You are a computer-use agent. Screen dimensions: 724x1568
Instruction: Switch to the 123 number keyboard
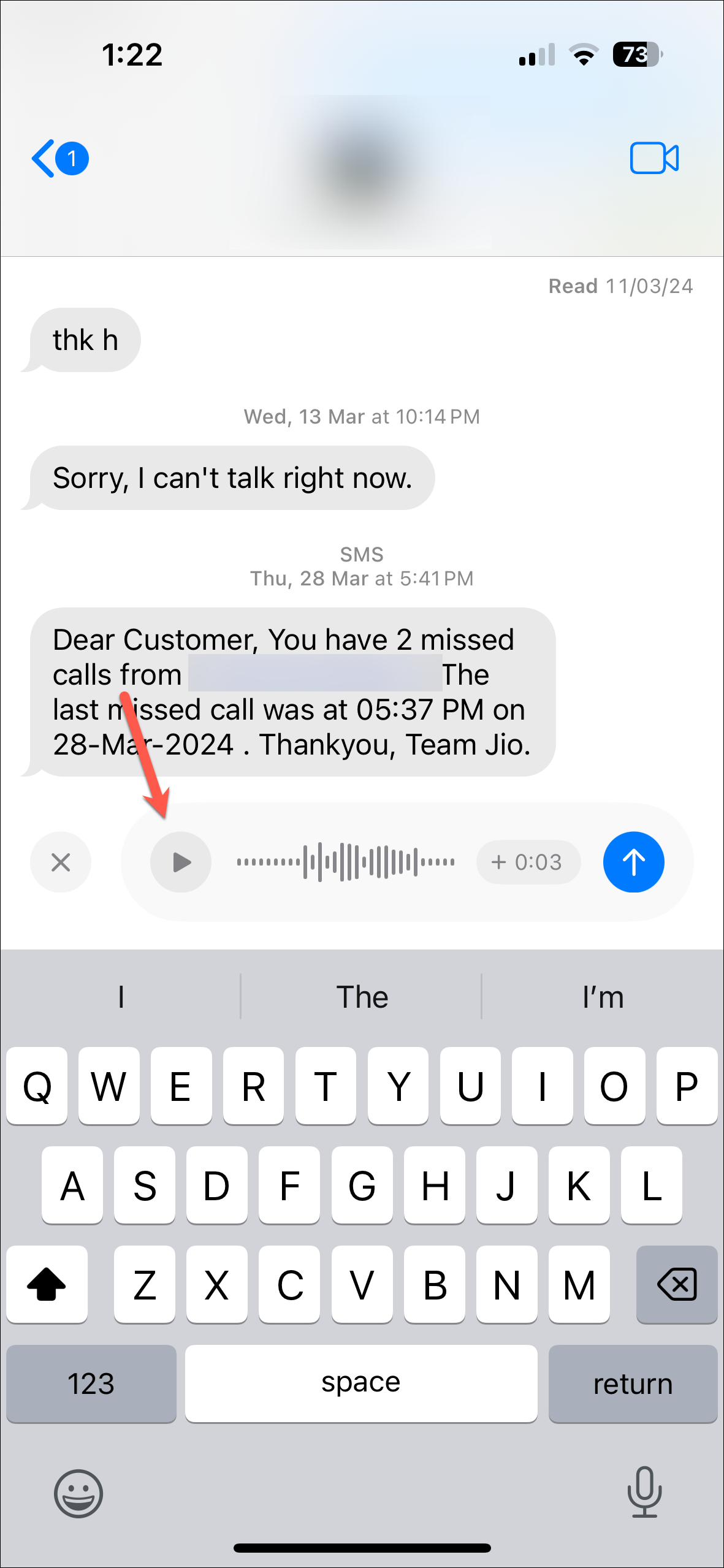point(91,1383)
